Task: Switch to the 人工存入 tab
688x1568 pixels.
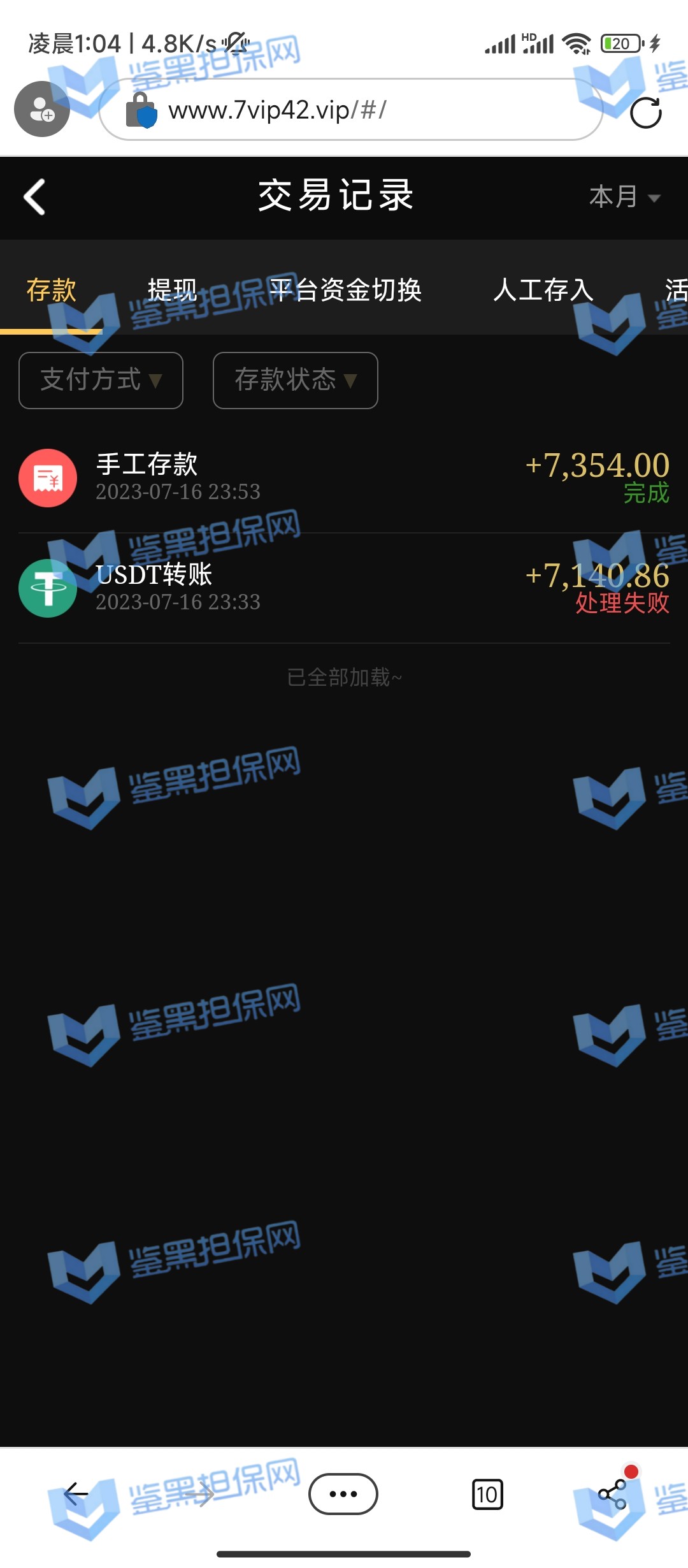Action: click(543, 291)
